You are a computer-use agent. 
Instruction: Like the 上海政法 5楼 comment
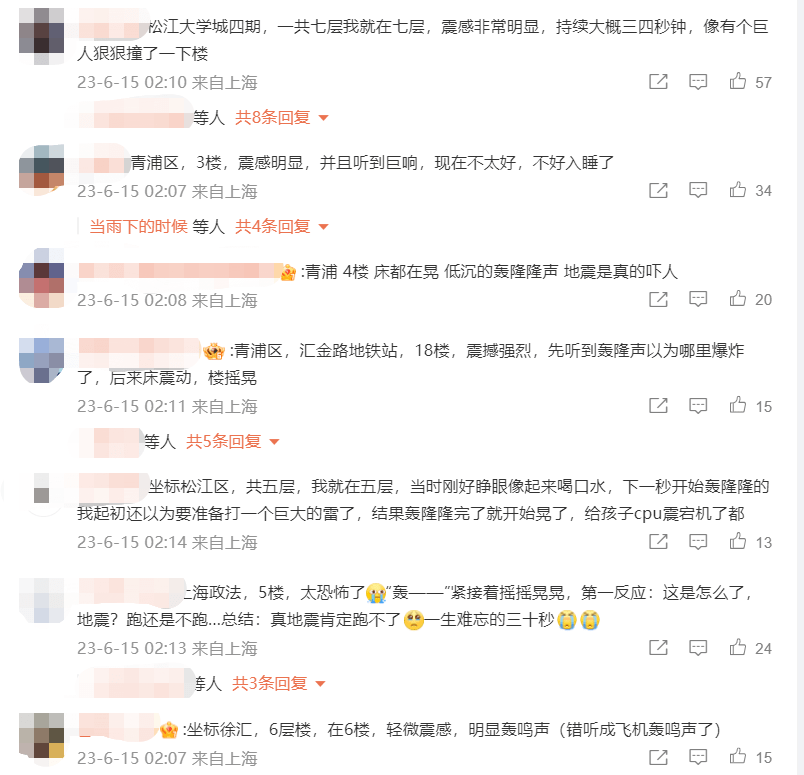click(738, 648)
